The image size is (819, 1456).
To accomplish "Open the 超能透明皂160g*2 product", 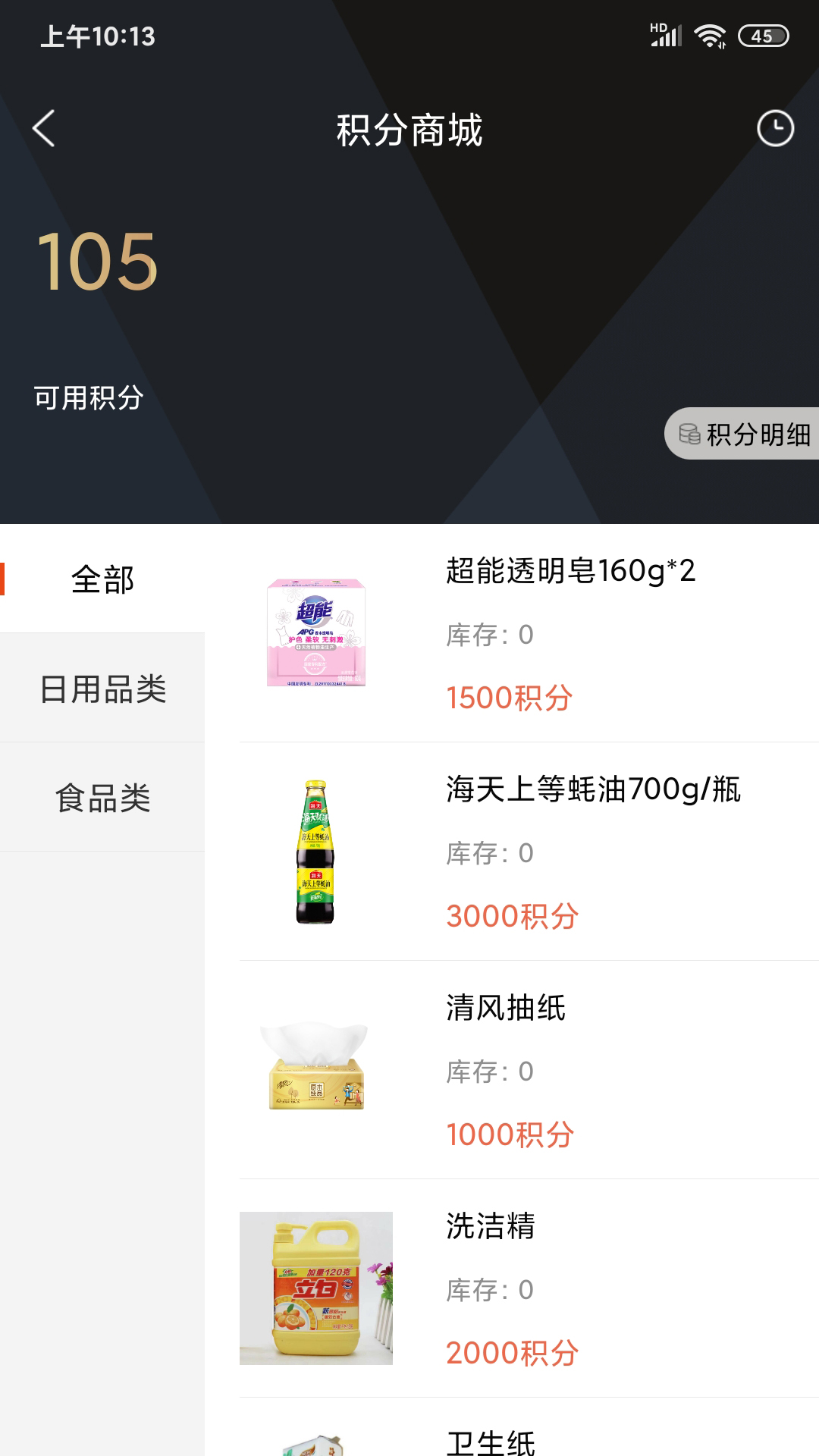I will 529,633.
